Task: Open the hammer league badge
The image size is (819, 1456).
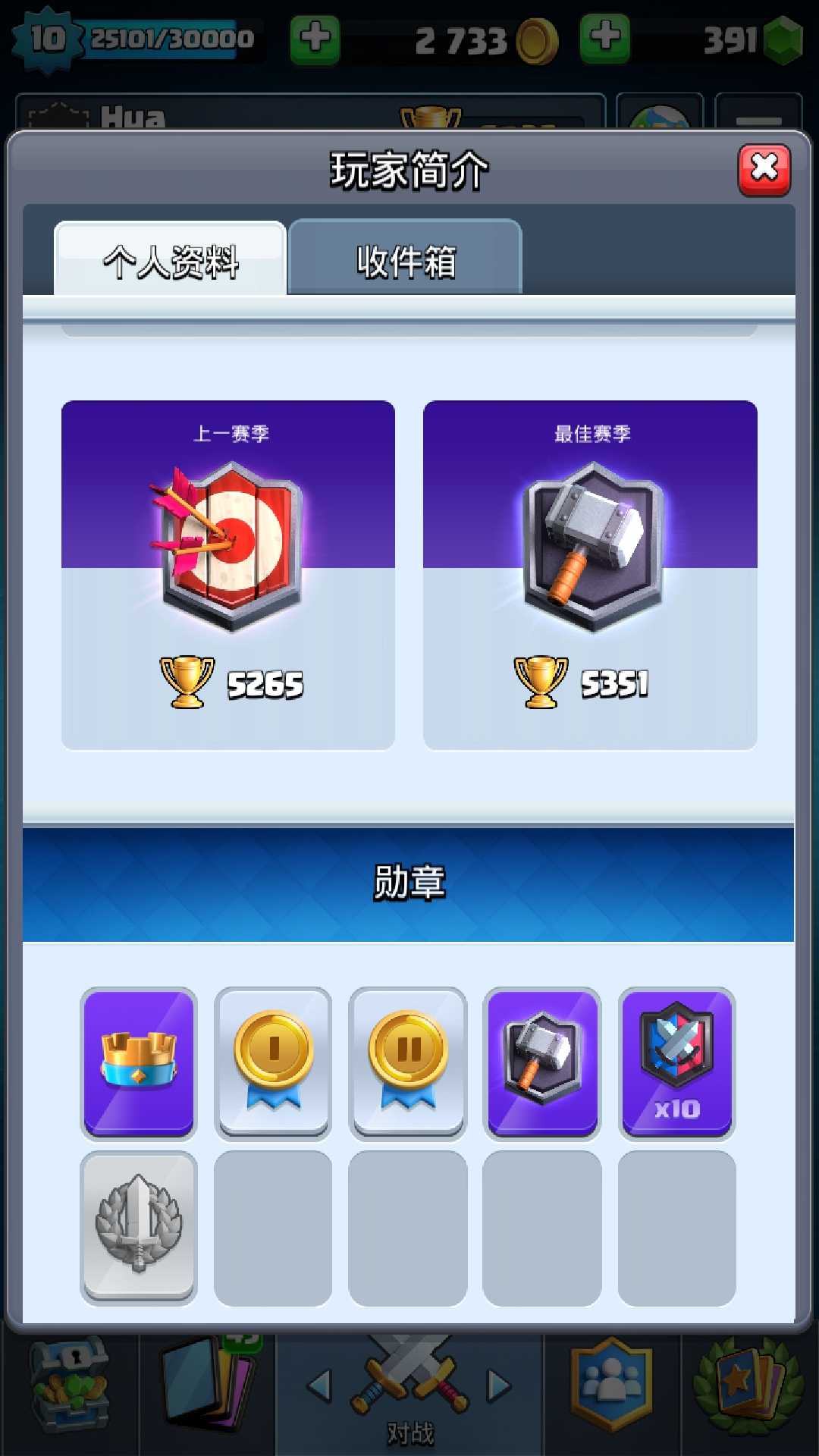Action: [x=542, y=1063]
